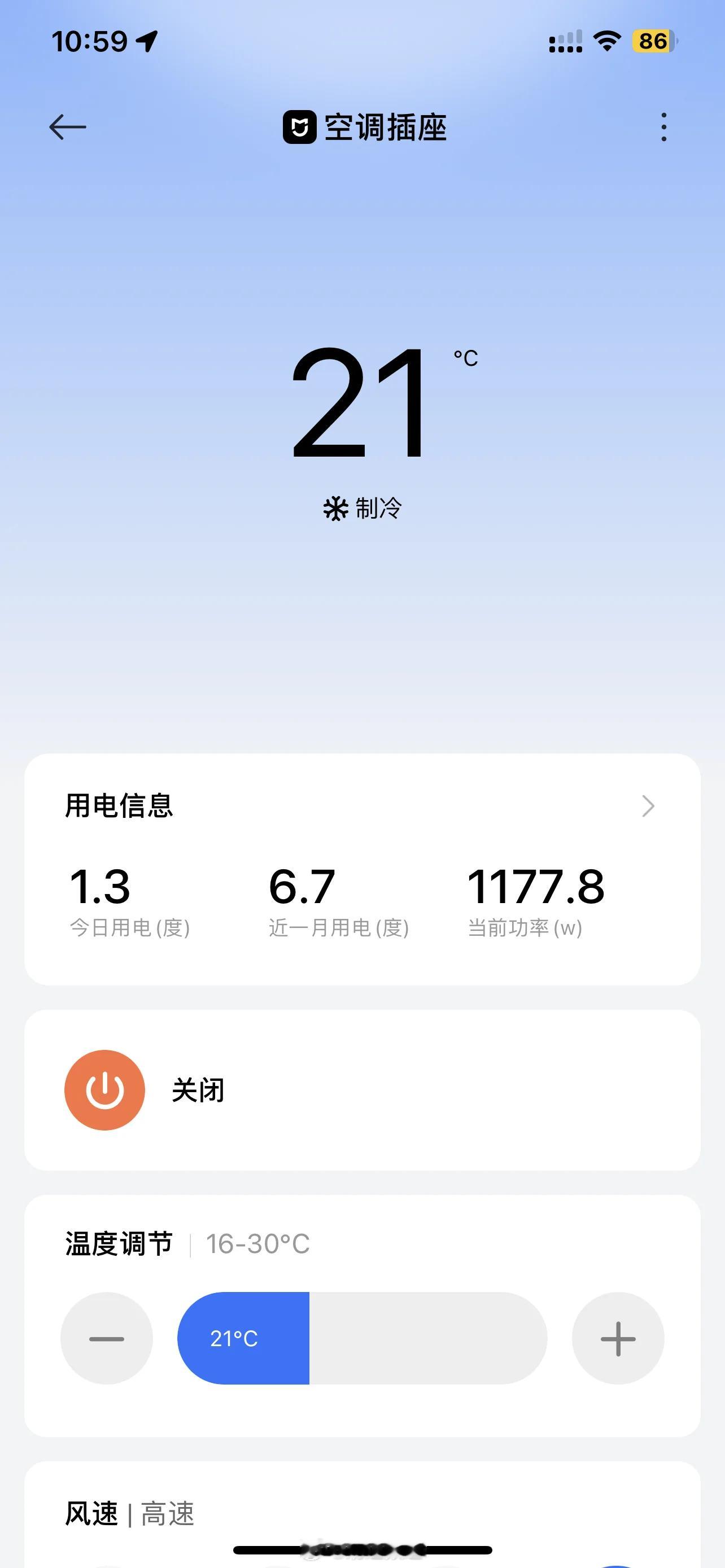The height and width of the screenshot is (1568, 725).
Task: Open the three-dot overflow menu
Action: tap(663, 127)
